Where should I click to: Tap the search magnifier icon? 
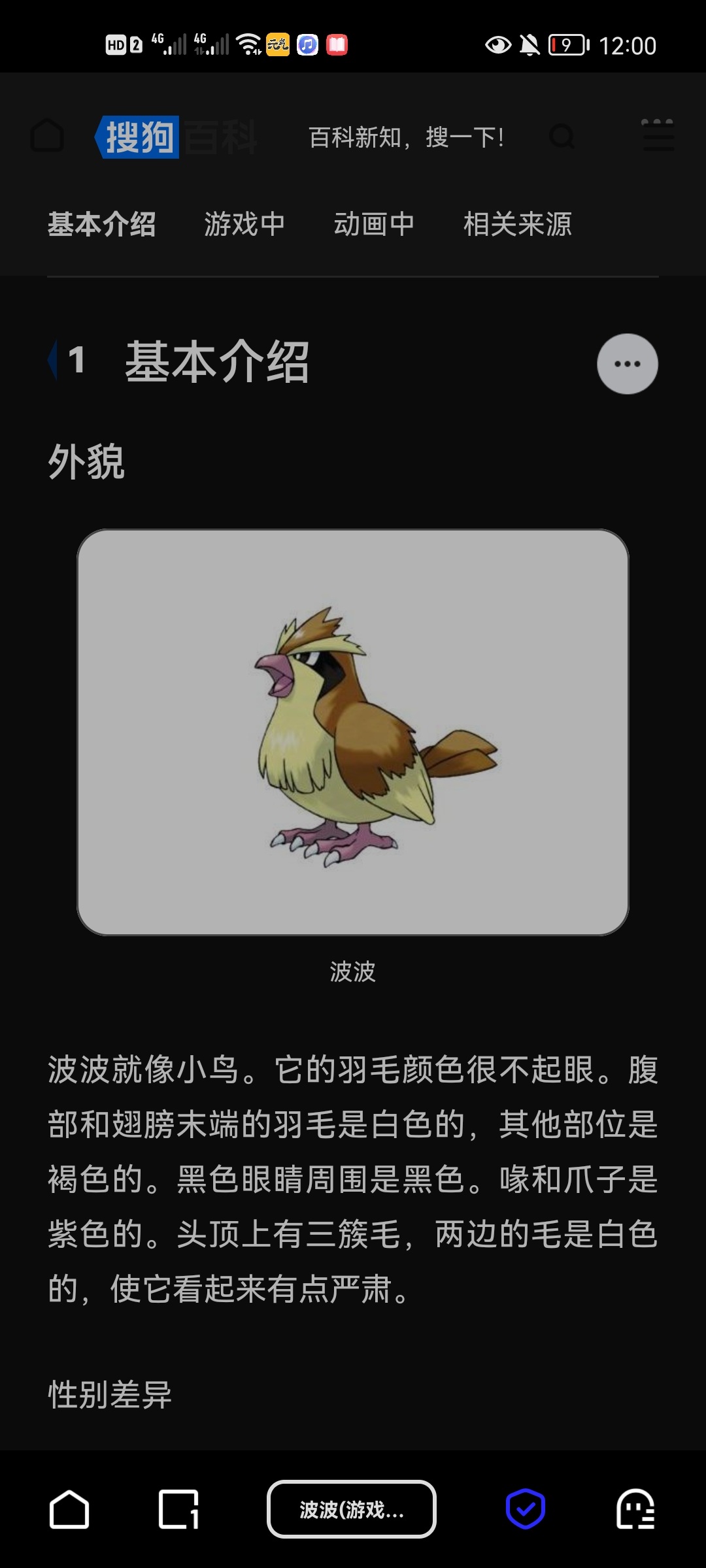pos(562,137)
